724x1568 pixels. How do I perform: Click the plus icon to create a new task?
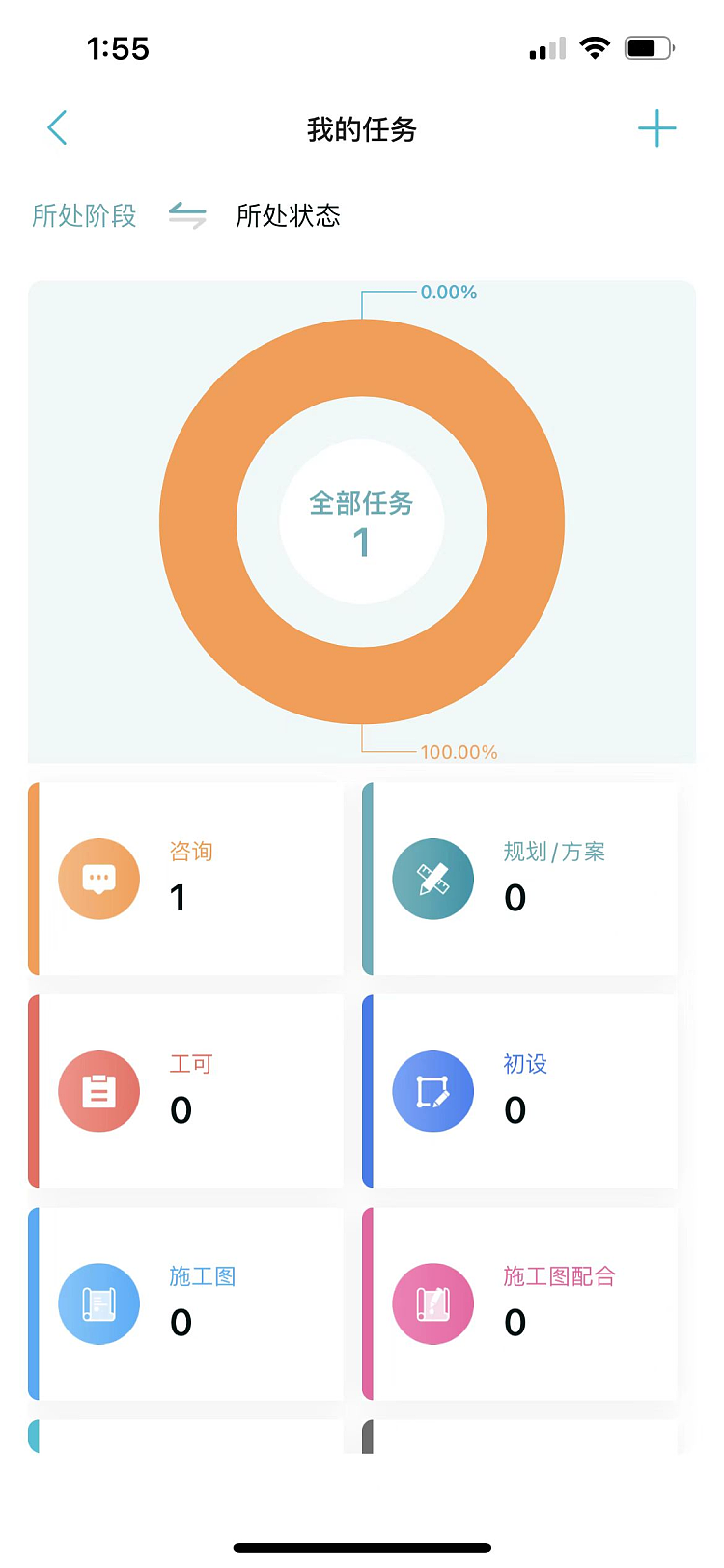657,126
